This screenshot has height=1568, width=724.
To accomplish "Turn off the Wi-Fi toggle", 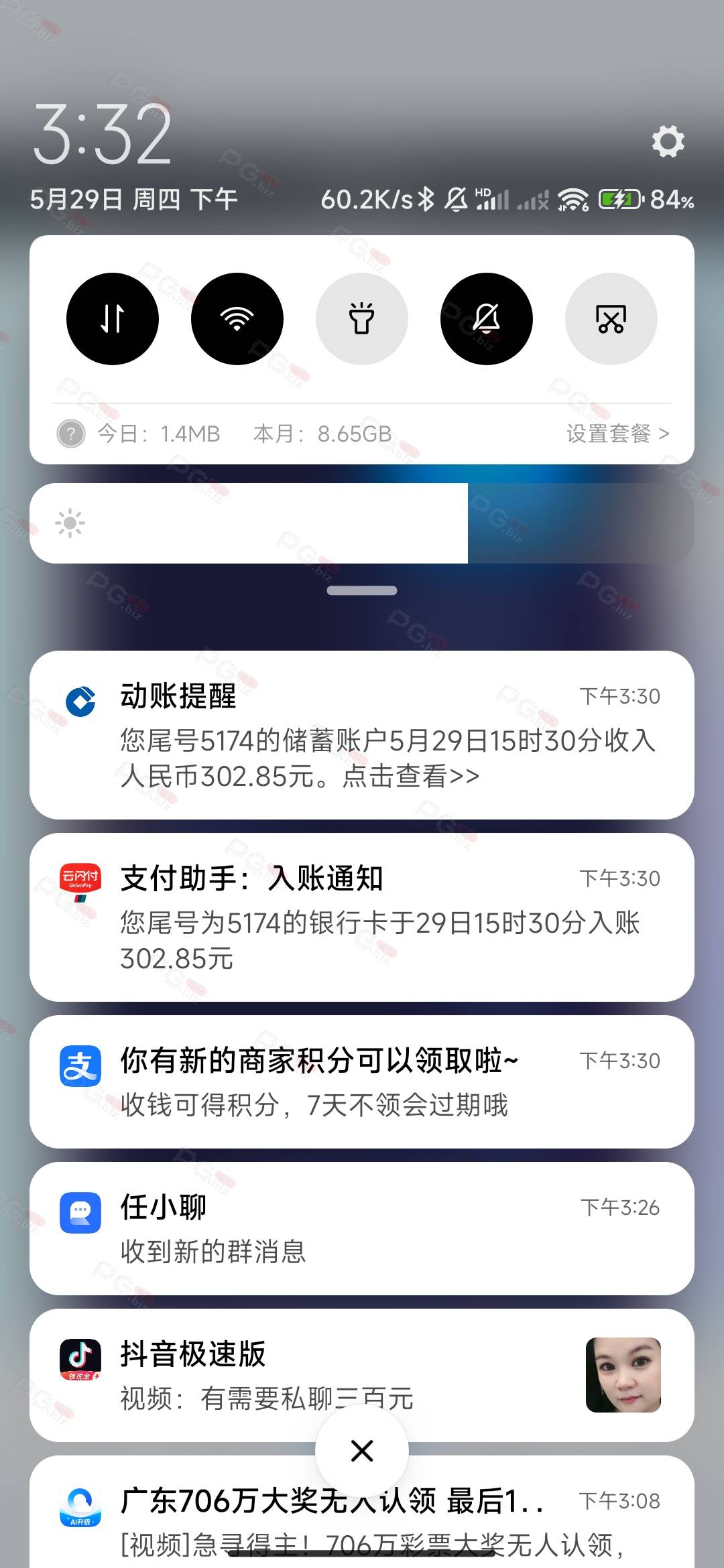I will (x=237, y=319).
